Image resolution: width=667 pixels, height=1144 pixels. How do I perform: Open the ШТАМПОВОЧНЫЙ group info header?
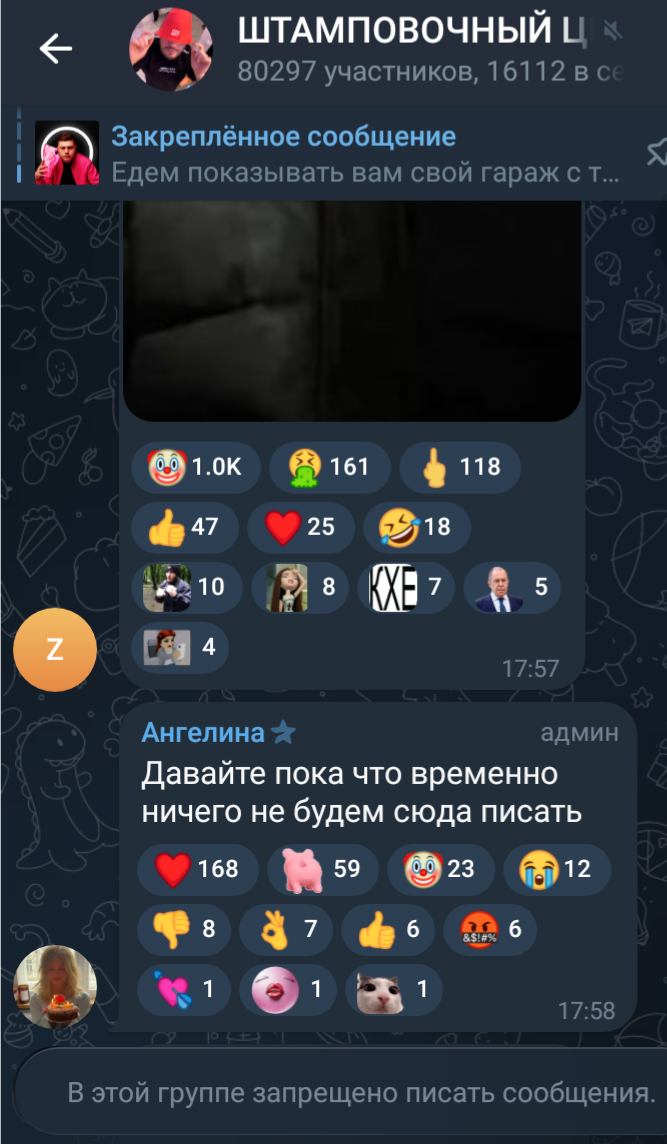tap(429, 49)
